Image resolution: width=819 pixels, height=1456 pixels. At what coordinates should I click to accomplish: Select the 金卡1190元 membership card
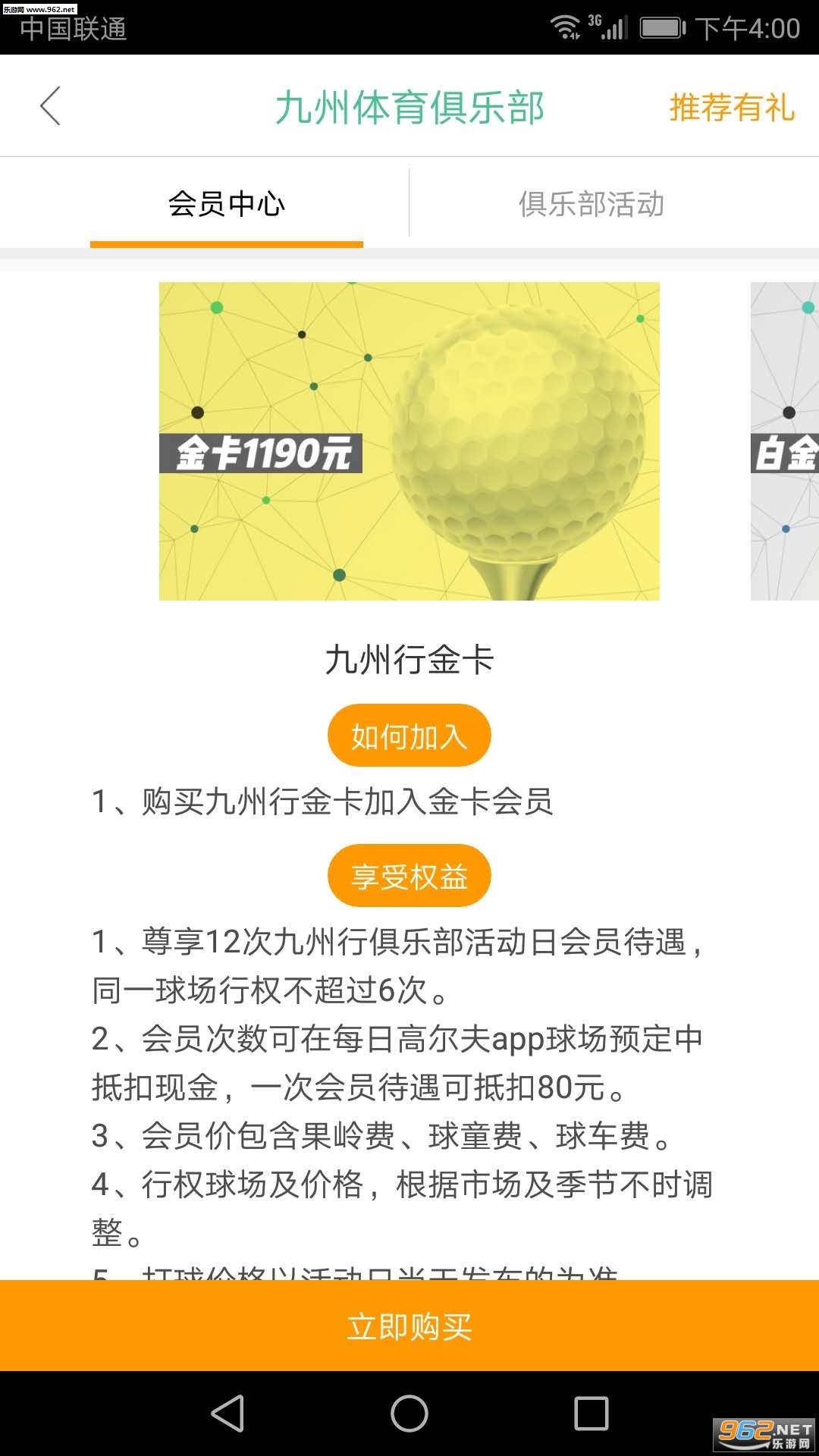coord(409,441)
